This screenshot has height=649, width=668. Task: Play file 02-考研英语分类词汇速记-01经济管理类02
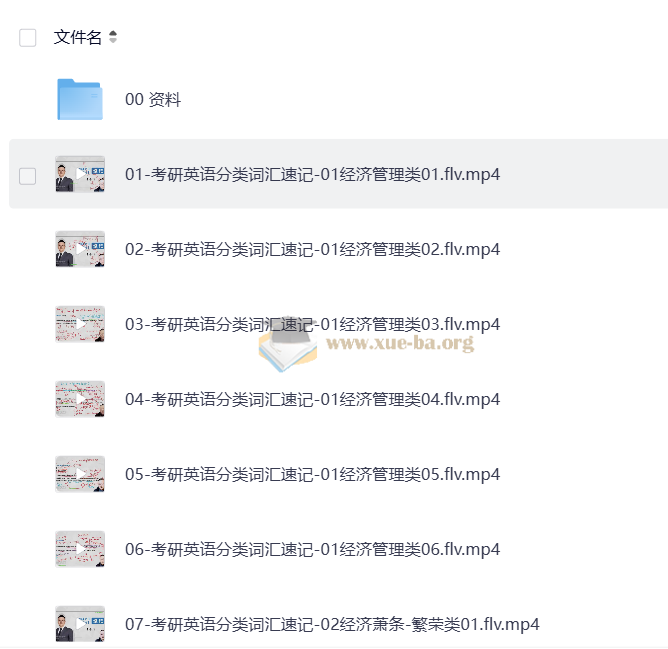coord(312,250)
